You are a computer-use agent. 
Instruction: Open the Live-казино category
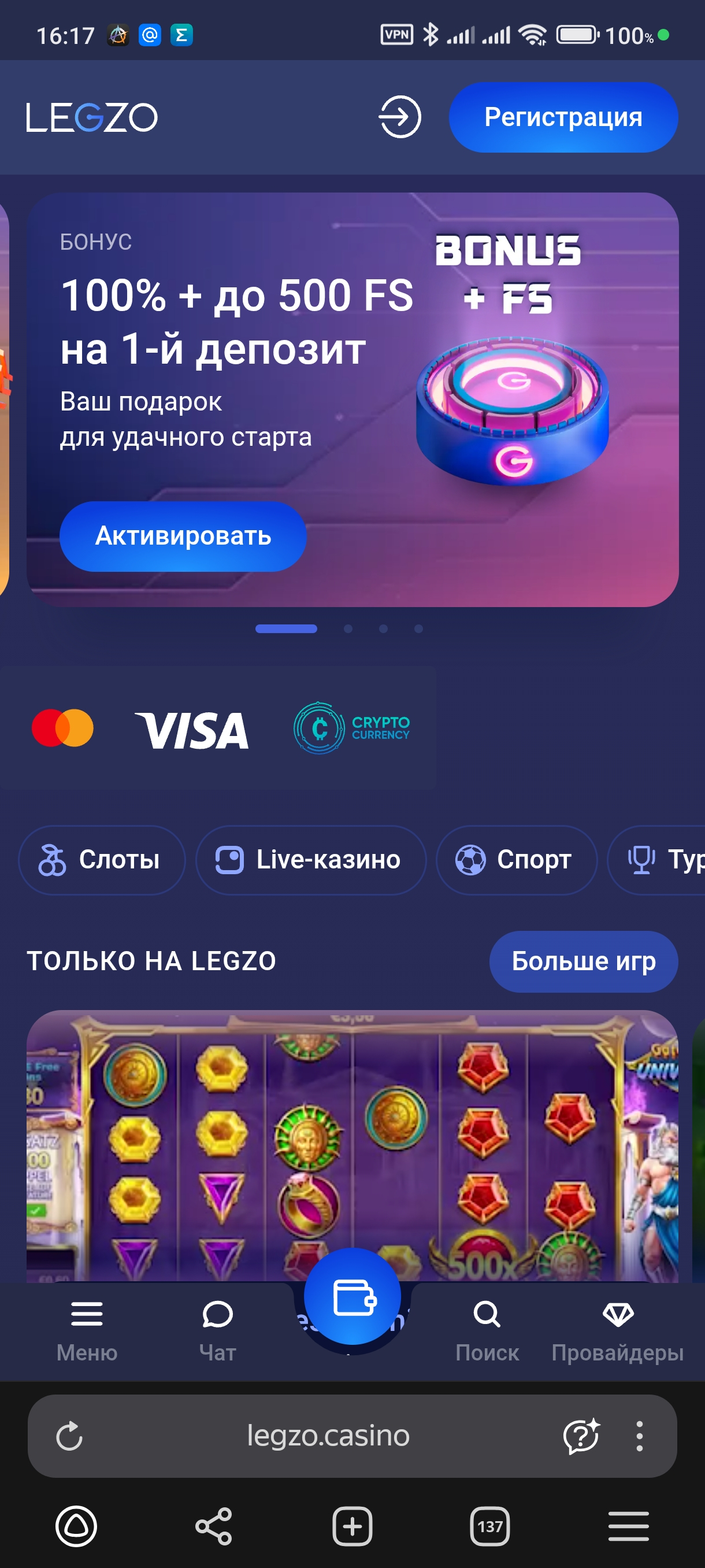(310, 860)
